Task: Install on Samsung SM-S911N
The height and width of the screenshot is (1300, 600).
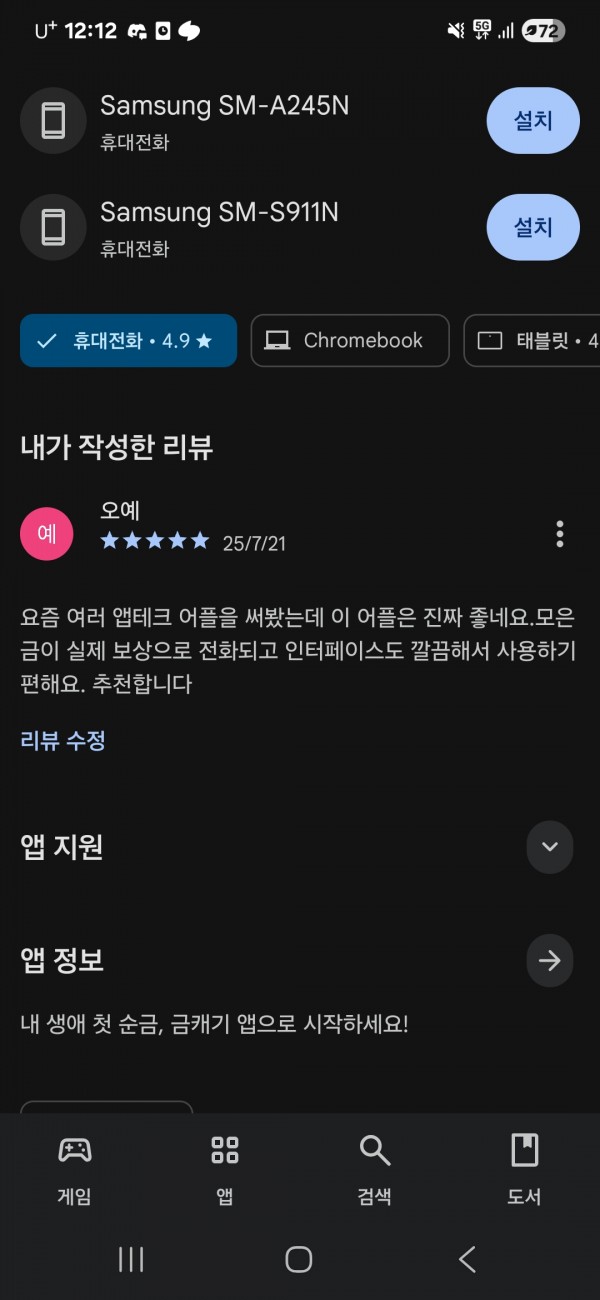Action: [x=533, y=227]
